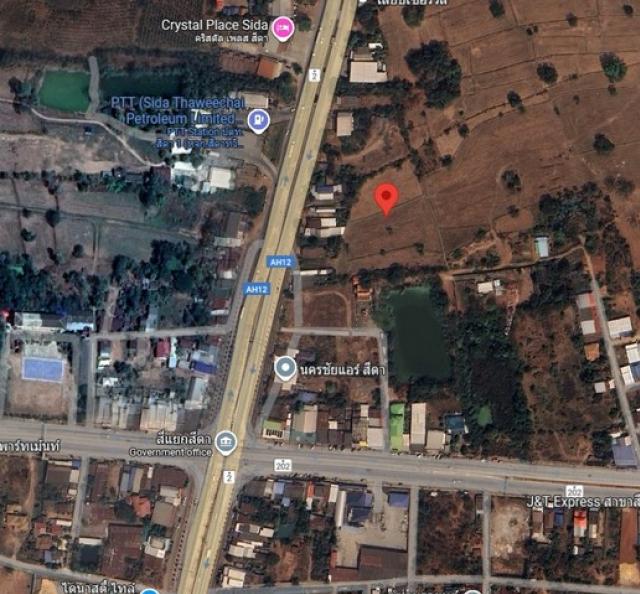Open the นครชัยแอร์ สีดา place marker
This screenshot has height=594, width=640.
(285, 368)
